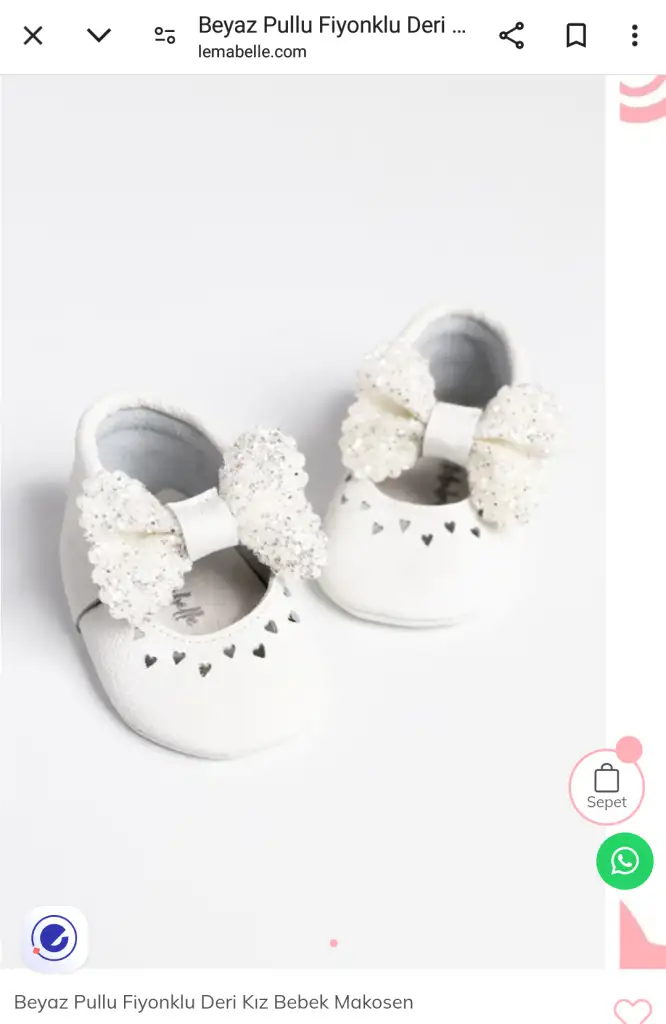Open the blue floating widget icon
Image resolution: width=666 pixels, height=1024 pixels.
coord(55,939)
